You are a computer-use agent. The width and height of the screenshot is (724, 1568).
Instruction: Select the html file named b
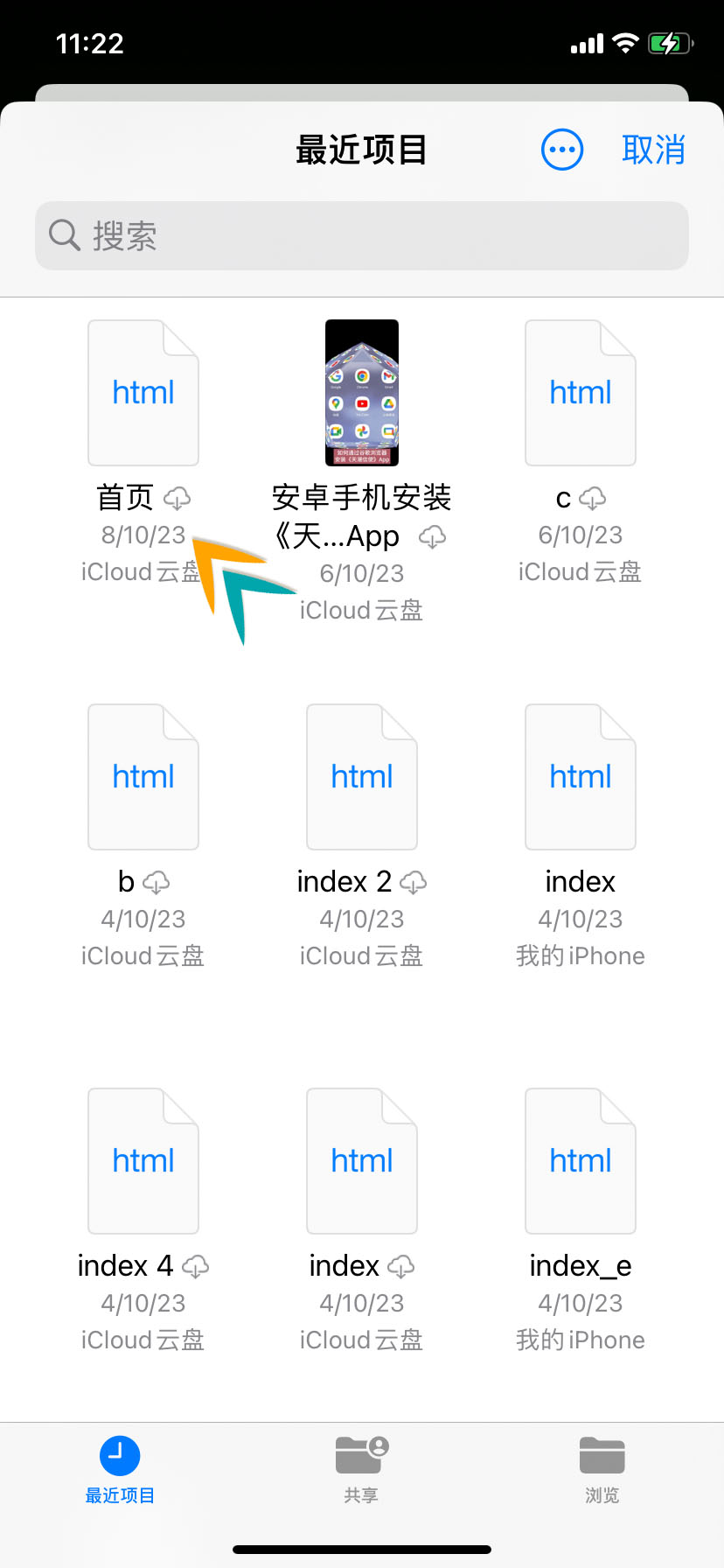(143, 777)
